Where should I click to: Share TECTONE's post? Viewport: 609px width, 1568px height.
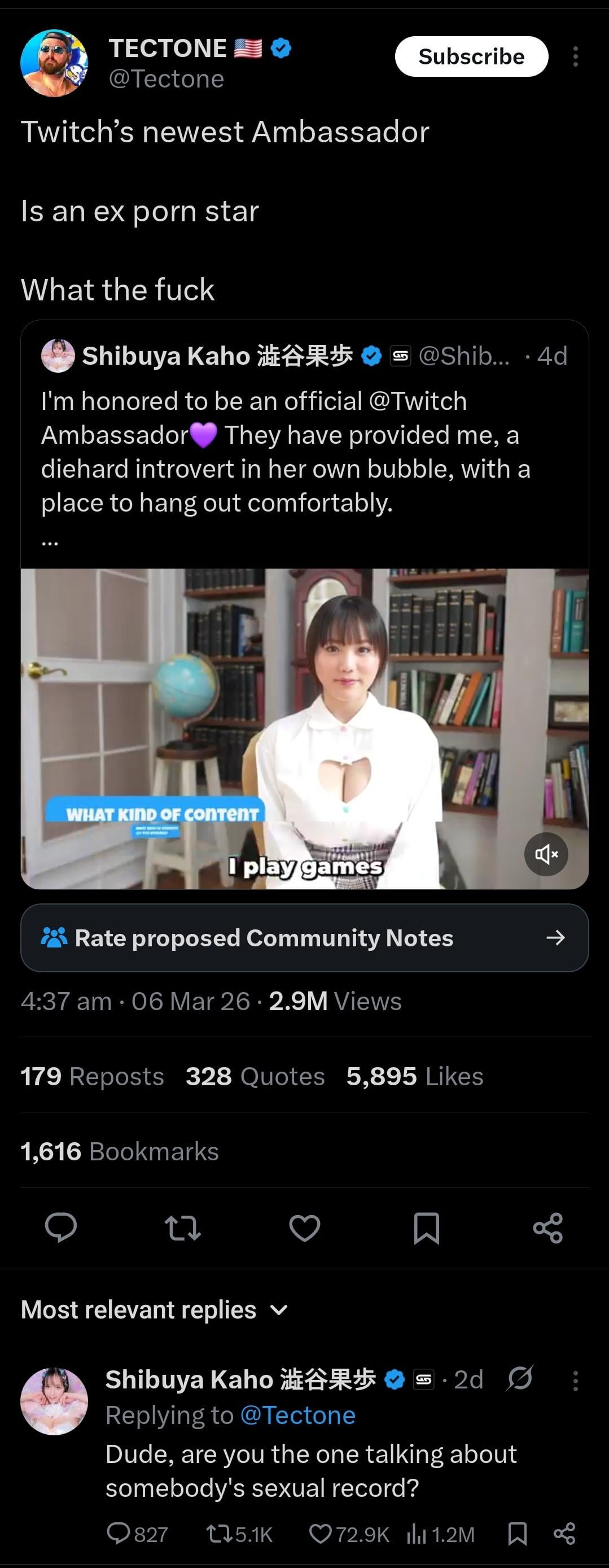point(547,1227)
